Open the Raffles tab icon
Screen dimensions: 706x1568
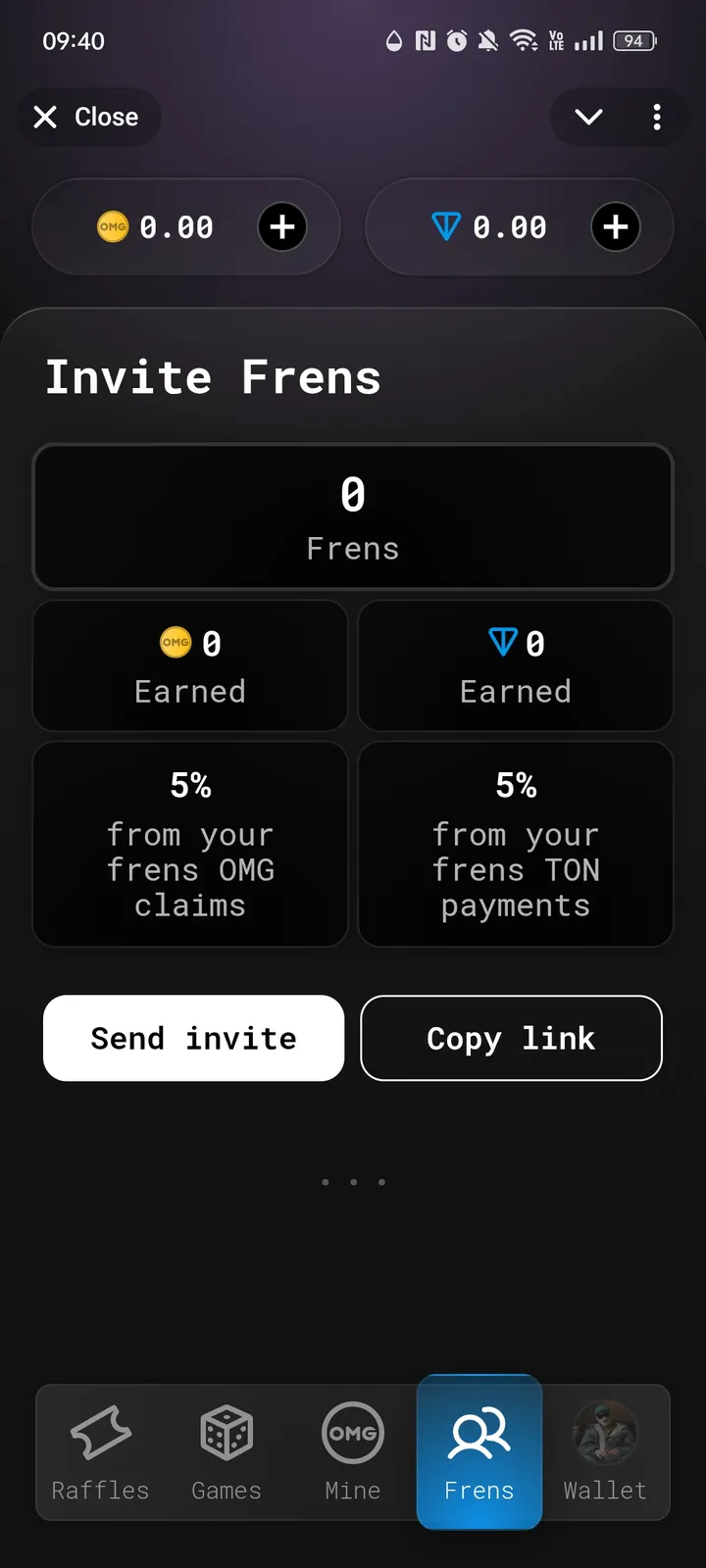coord(99,1433)
